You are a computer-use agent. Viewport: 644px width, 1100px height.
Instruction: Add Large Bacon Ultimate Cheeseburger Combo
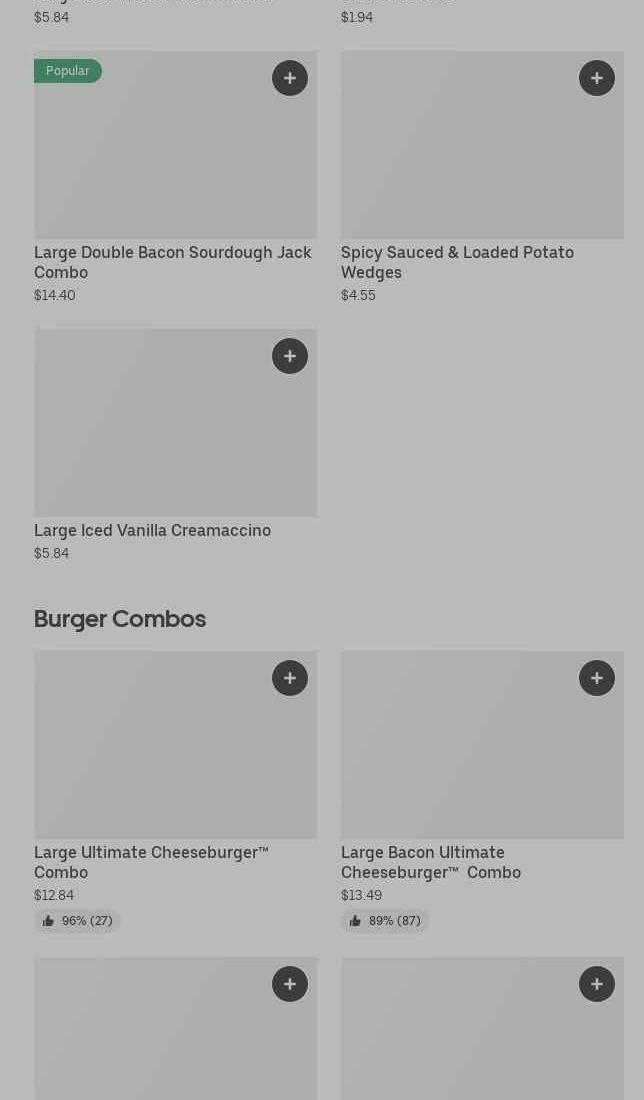[596, 678]
